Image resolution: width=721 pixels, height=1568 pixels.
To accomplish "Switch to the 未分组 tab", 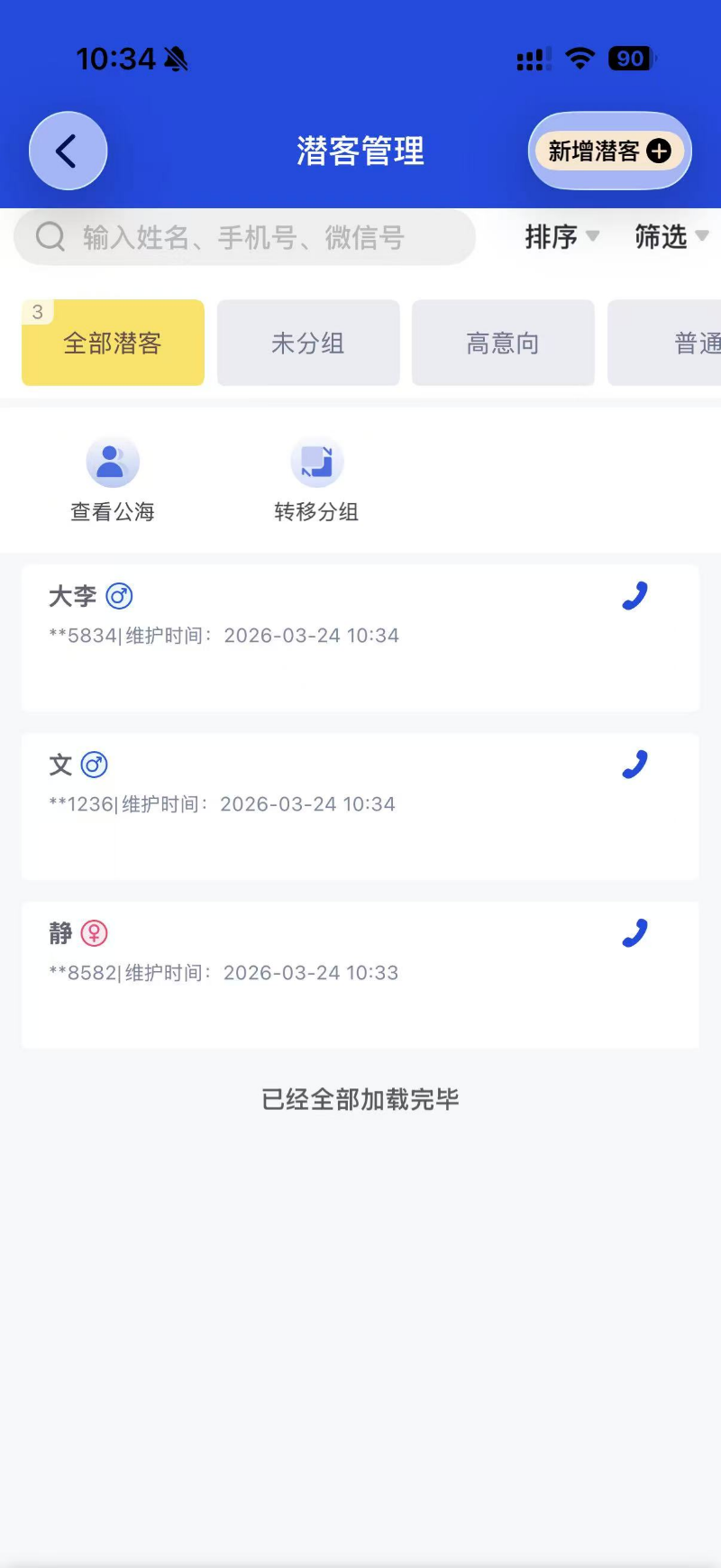I will click(308, 342).
